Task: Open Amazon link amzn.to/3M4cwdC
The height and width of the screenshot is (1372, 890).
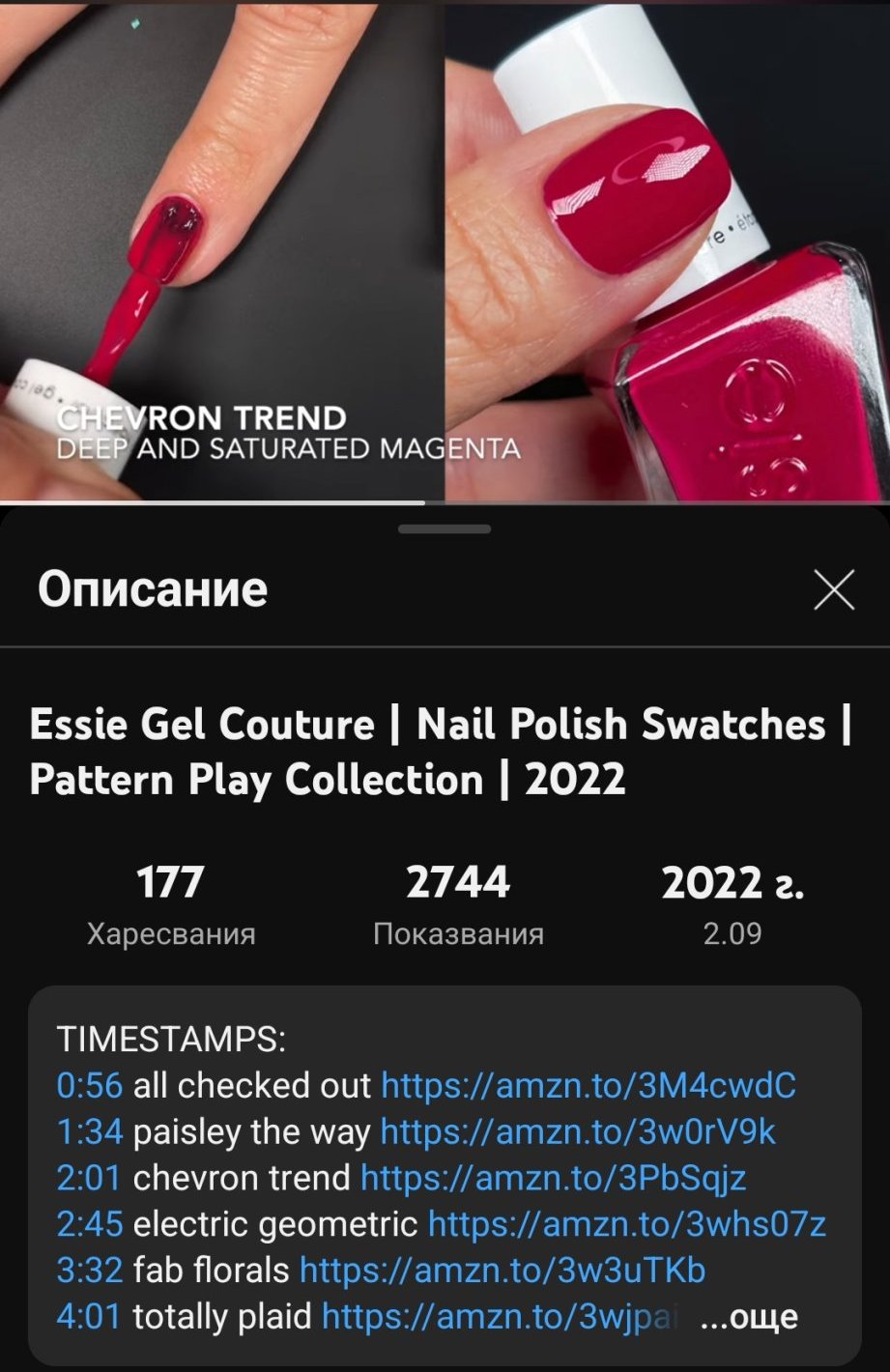Action: pyautogui.click(x=588, y=1085)
